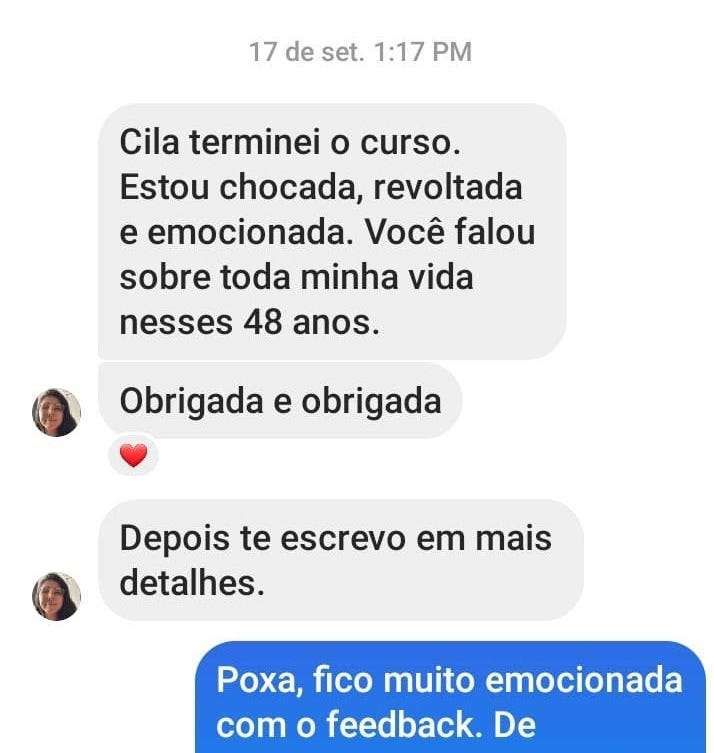Open sender's profile photo beside "Obrigada e obrigada"
This screenshot has height=753, width=714.
(x=57, y=412)
